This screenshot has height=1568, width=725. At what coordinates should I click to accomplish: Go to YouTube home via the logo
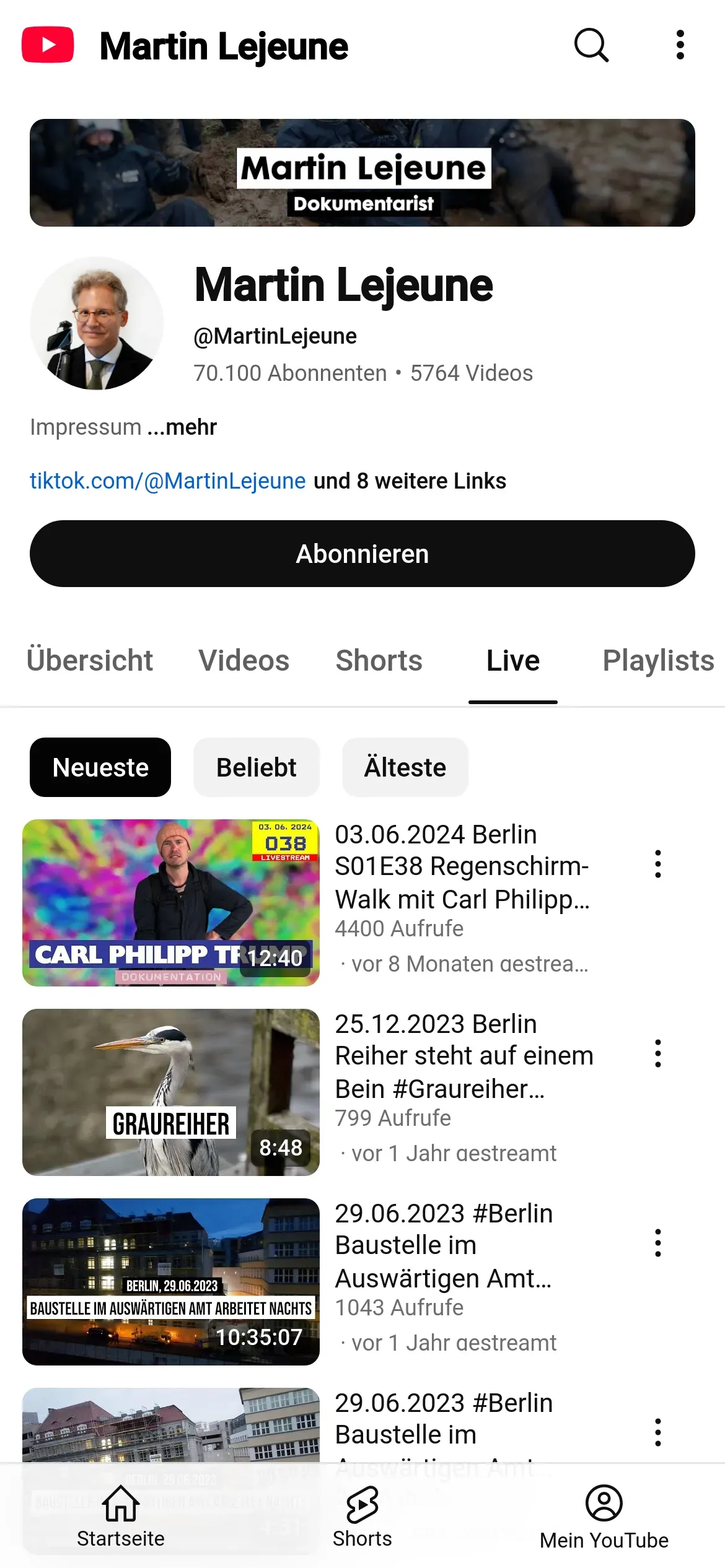click(48, 45)
